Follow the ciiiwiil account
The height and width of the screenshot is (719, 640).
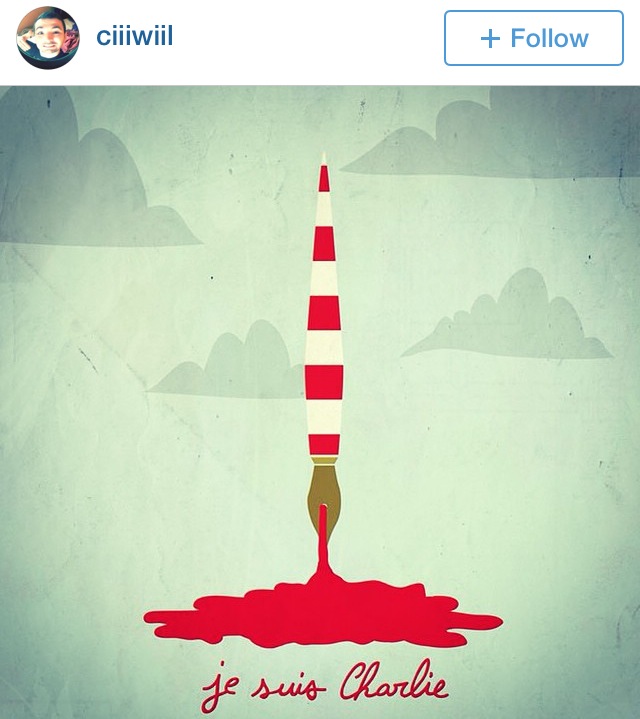point(533,38)
